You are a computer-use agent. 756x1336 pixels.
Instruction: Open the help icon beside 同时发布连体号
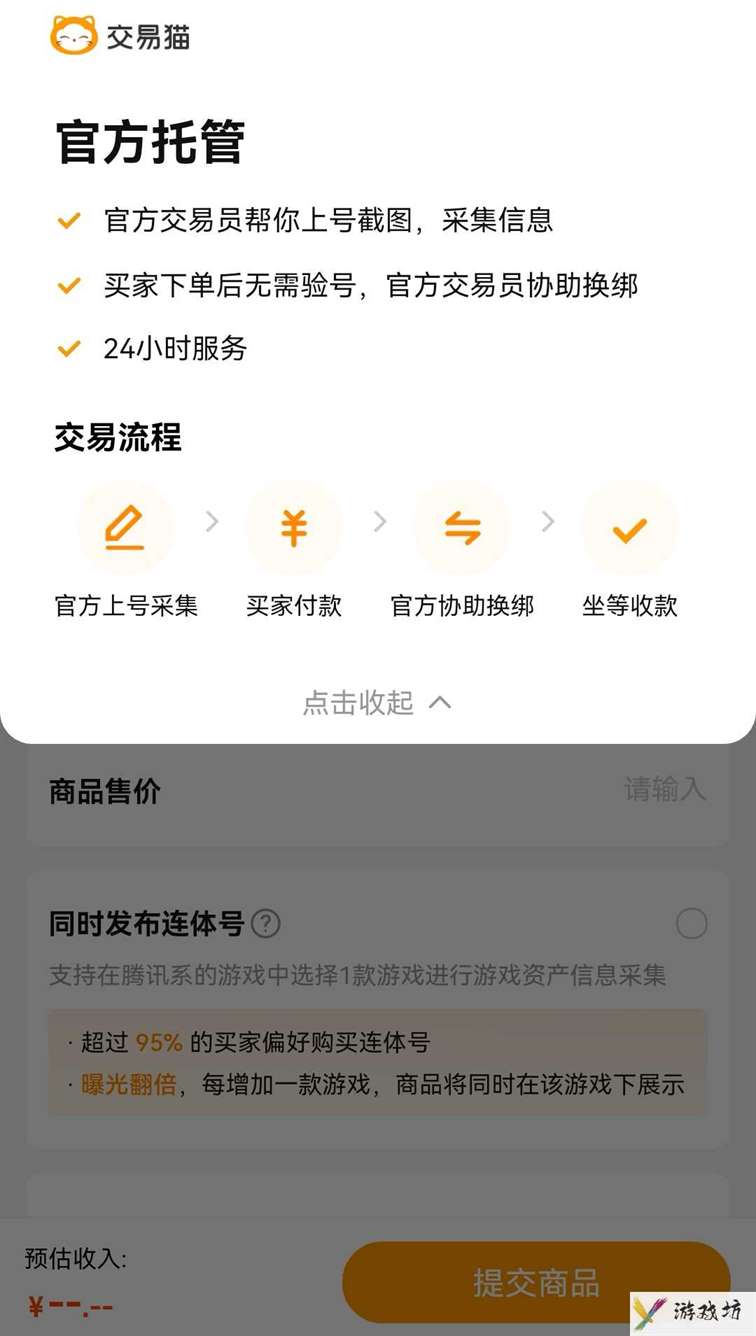click(265, 924)
